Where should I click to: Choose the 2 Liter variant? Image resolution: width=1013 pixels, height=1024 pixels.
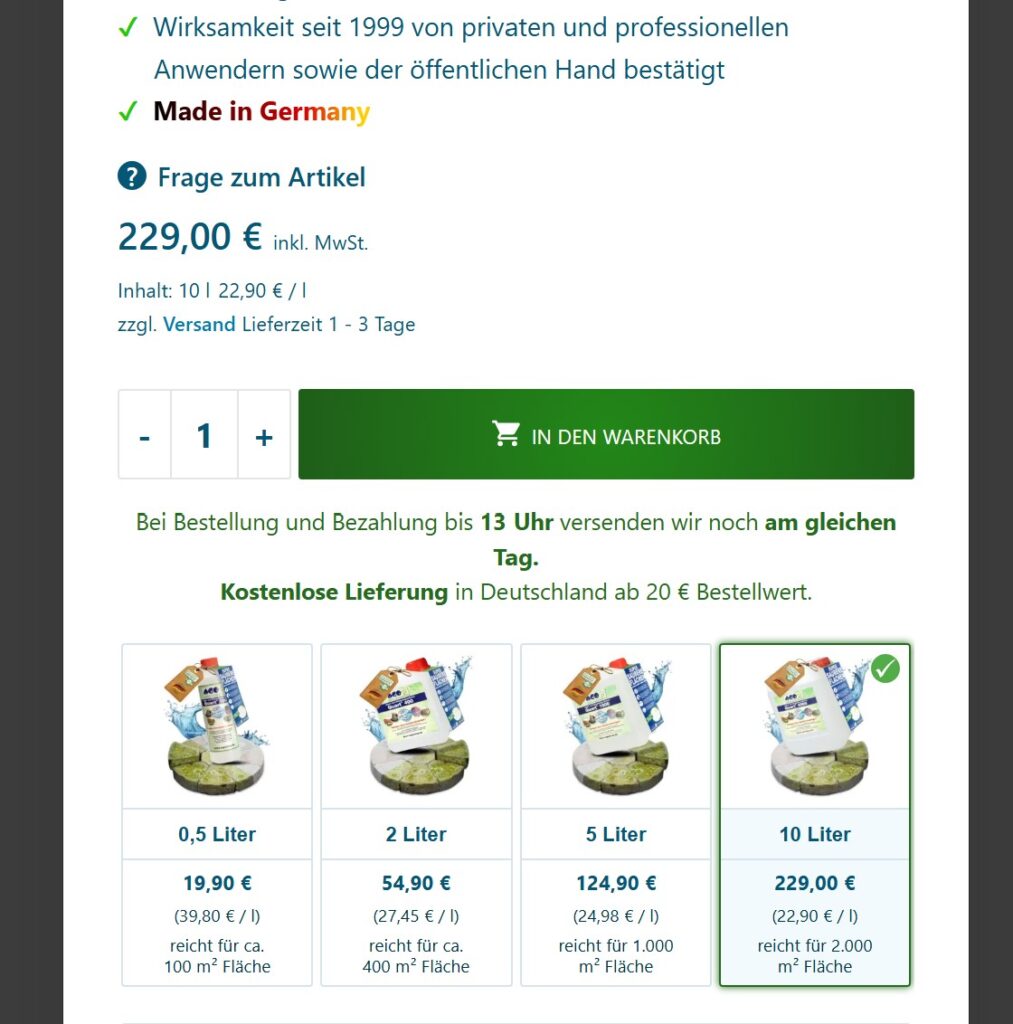point(416,814)
